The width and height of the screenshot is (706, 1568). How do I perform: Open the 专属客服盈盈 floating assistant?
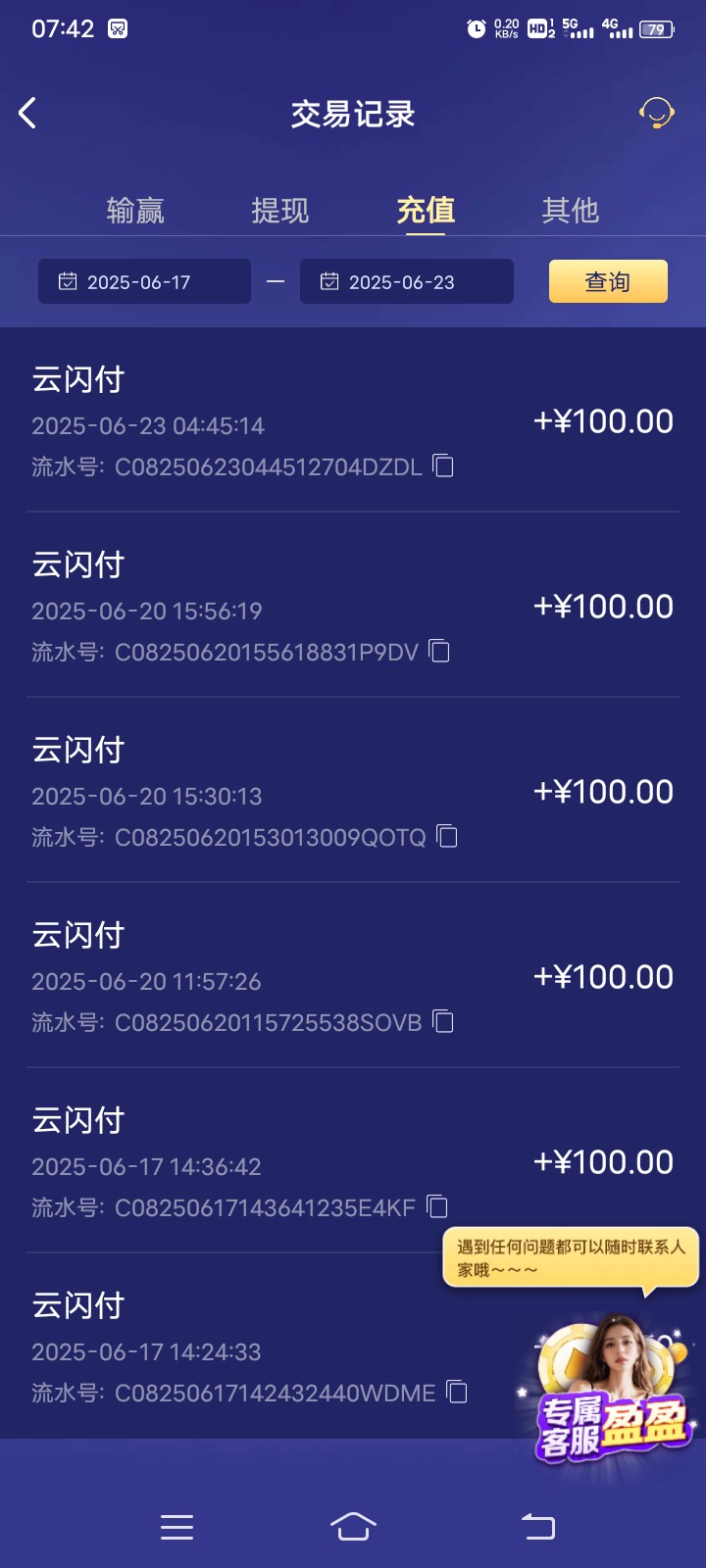click(x=615, y=1390)
